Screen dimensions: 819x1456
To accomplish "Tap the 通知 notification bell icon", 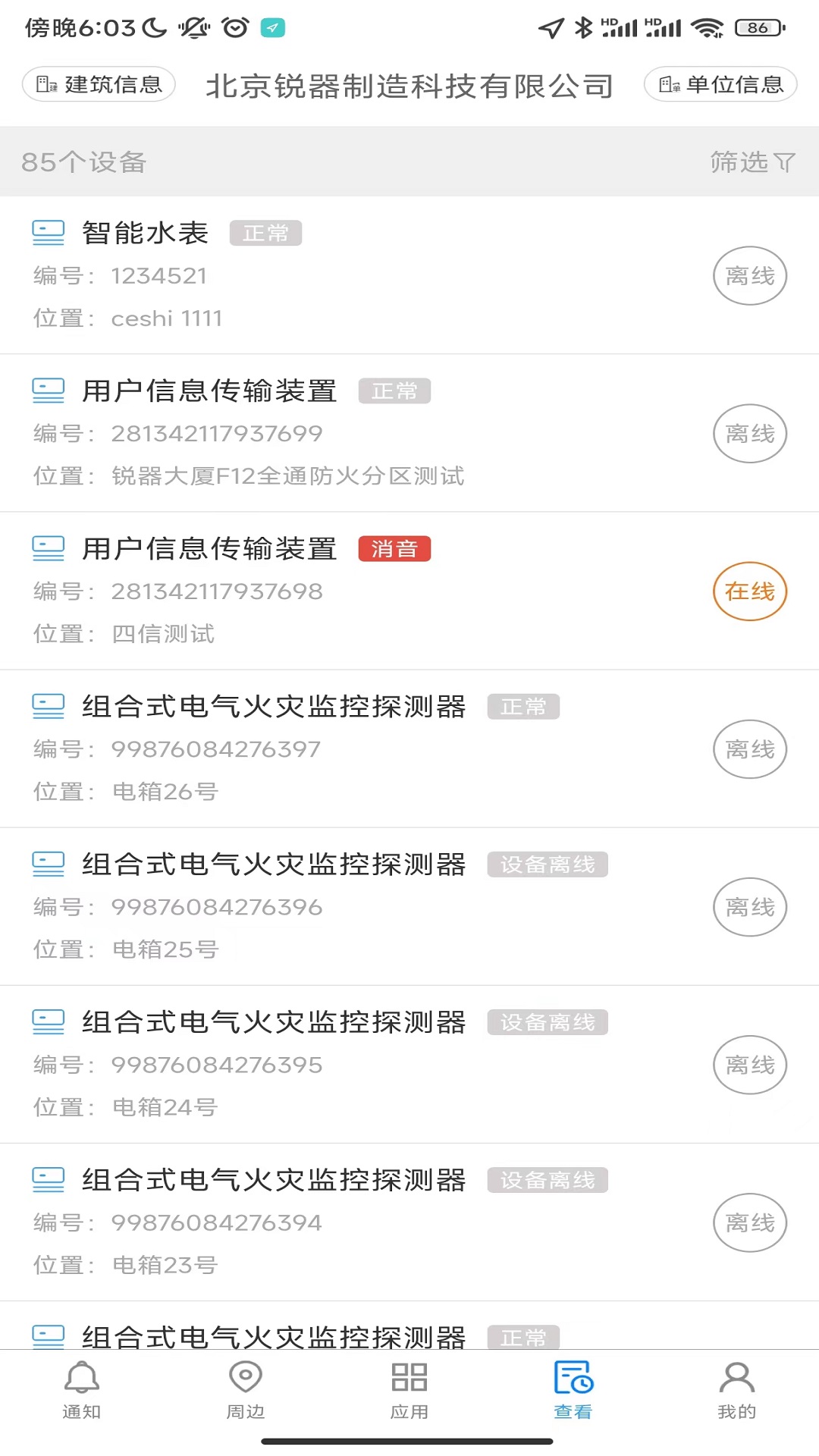I will (82, 1382).
